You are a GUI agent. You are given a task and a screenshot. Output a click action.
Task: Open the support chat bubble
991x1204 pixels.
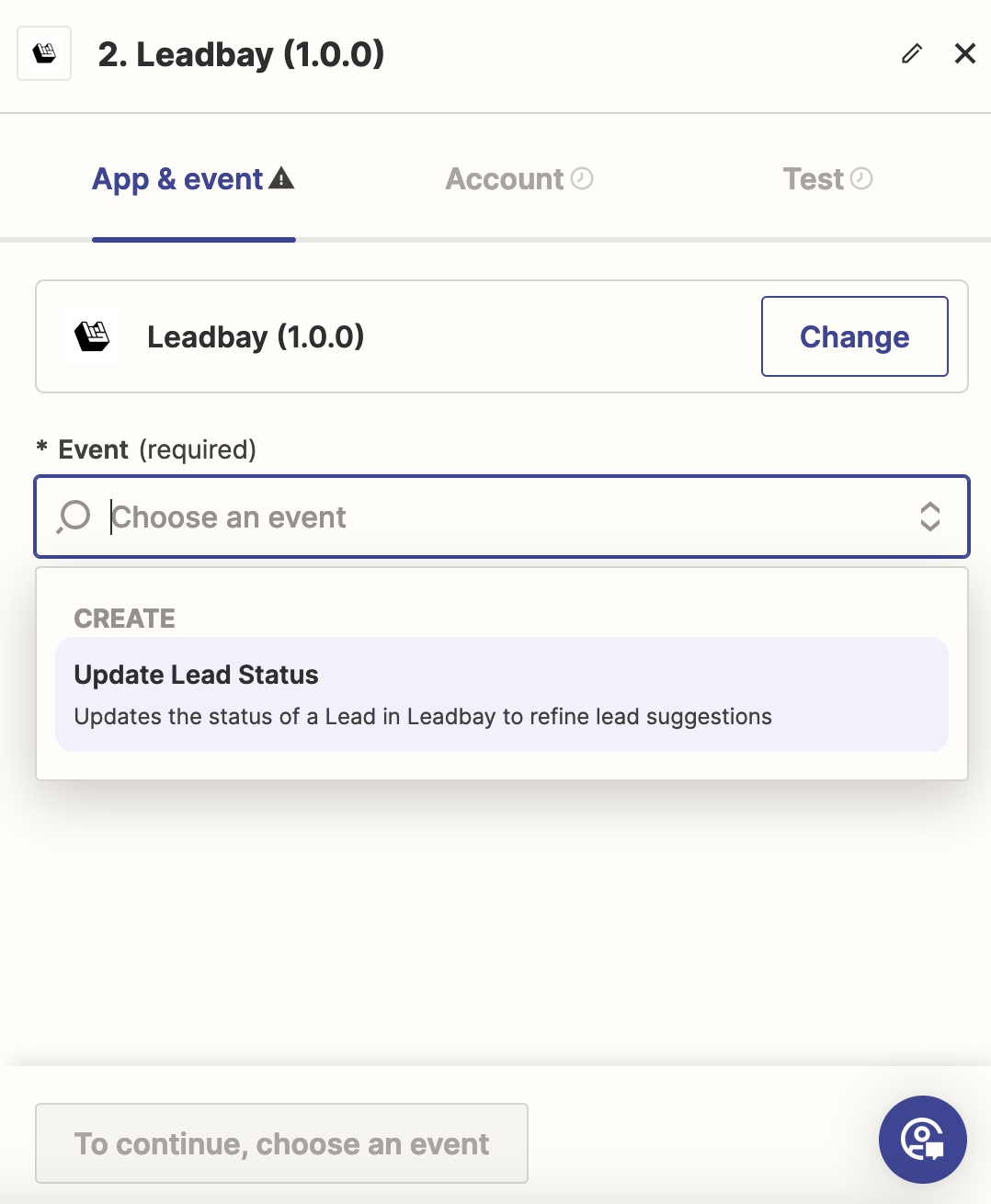pyautogui.click(x=922, y=1139)
